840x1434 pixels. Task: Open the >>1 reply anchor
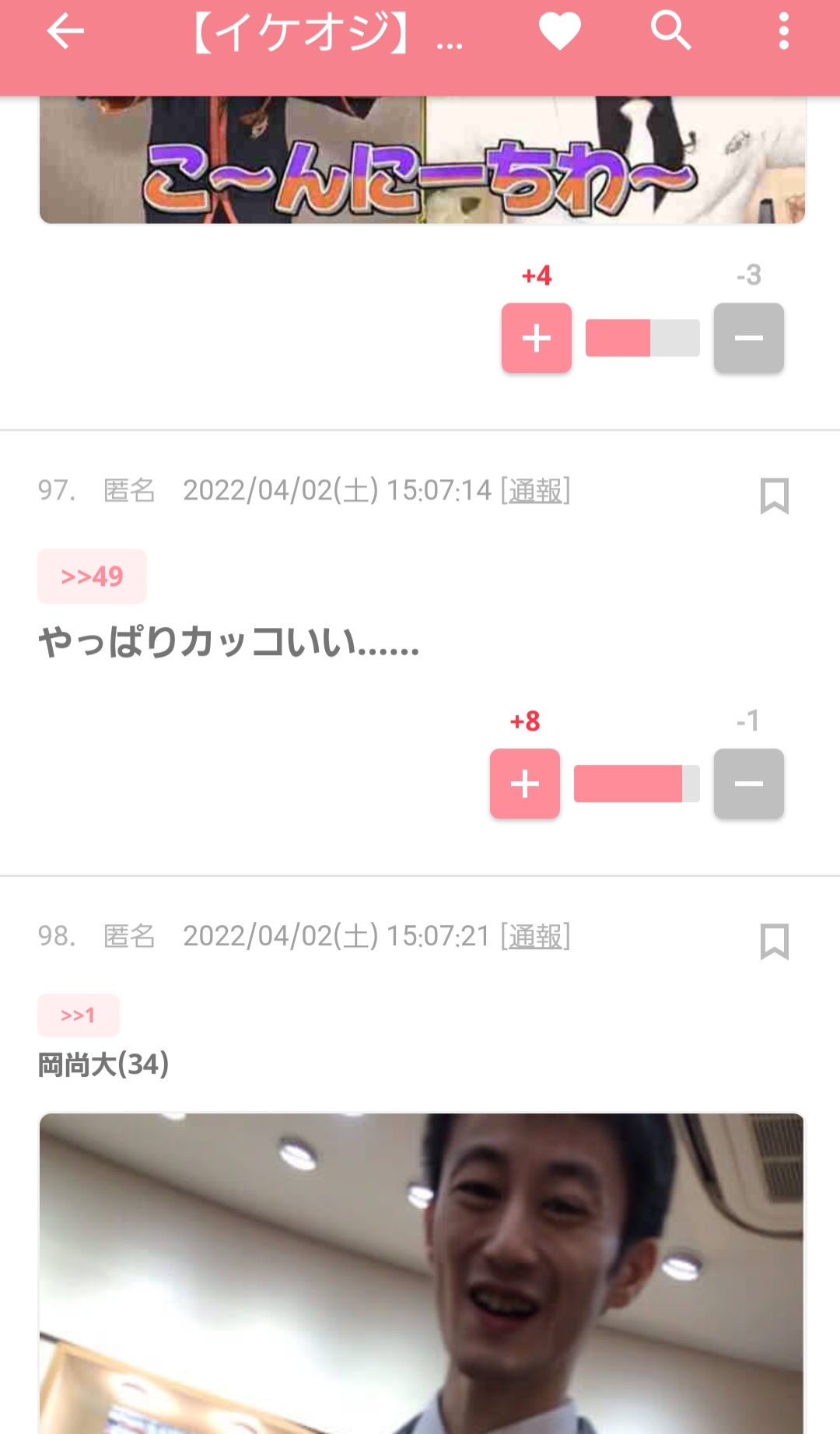pyautogui.click(x=79, y=1015)
